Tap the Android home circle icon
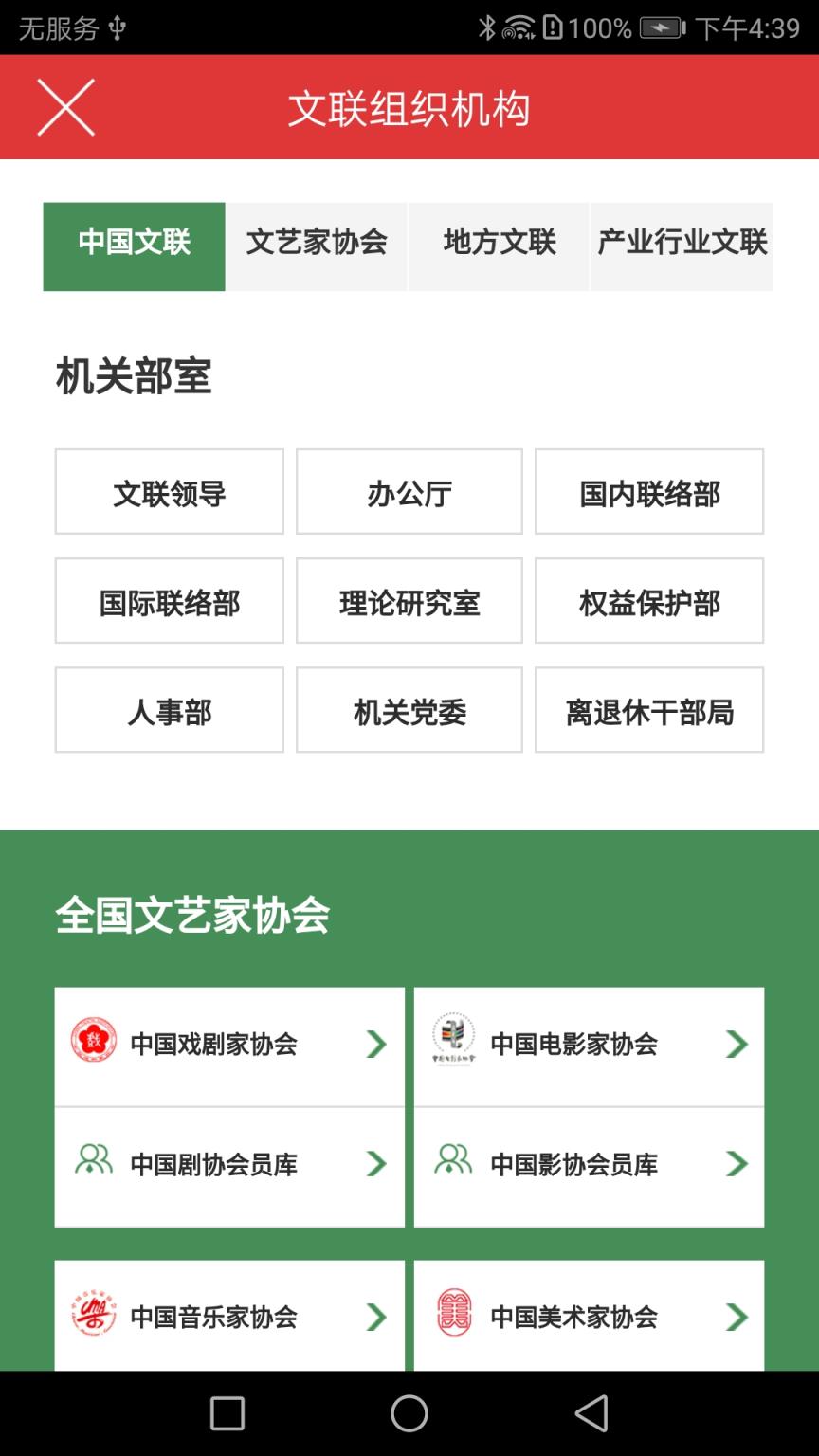 pos(409,1415)
